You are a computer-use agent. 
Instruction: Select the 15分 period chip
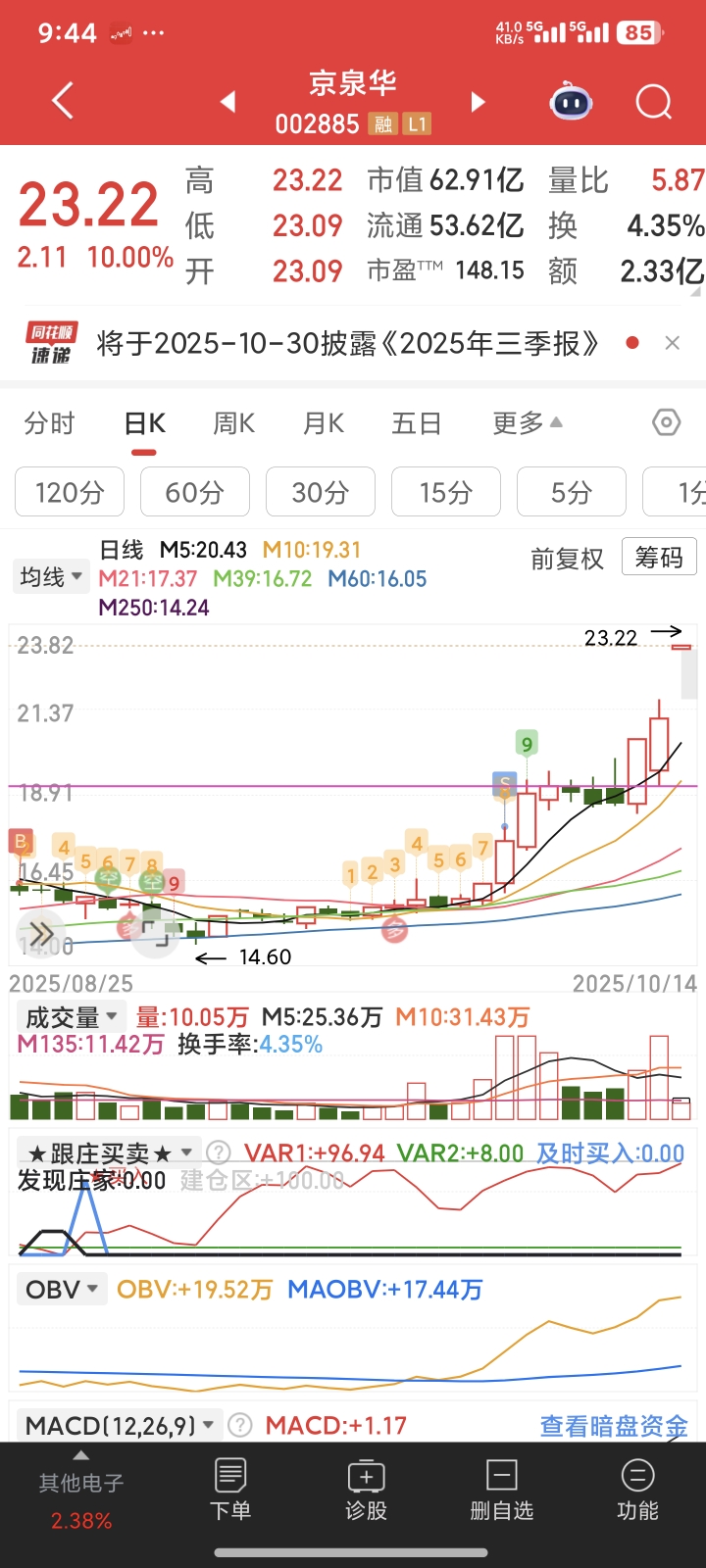(x=445, y=491)
